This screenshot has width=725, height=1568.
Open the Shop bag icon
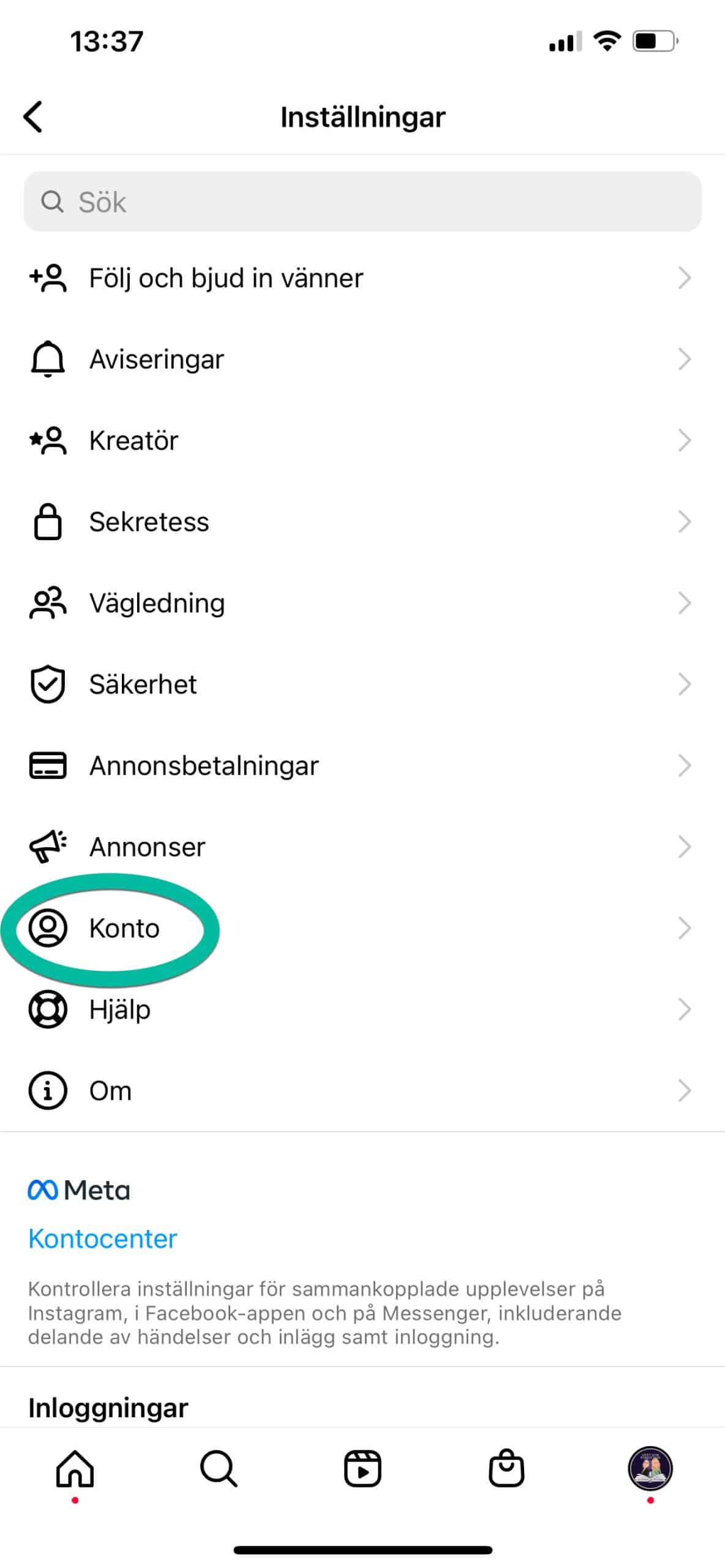(506, 1468)
